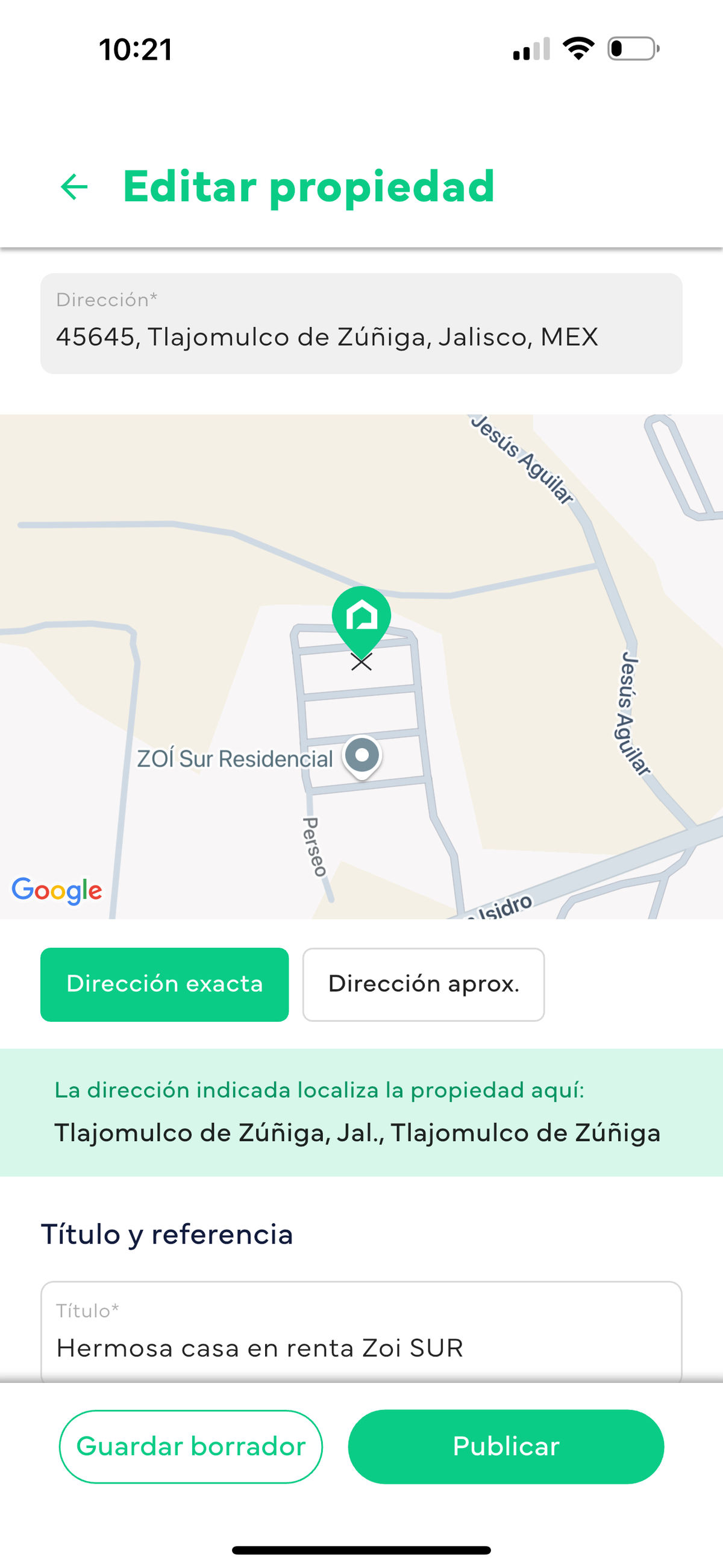Publish the property with Publicar
Viewport: 723px width, 1568px height.
(505, 1446)
